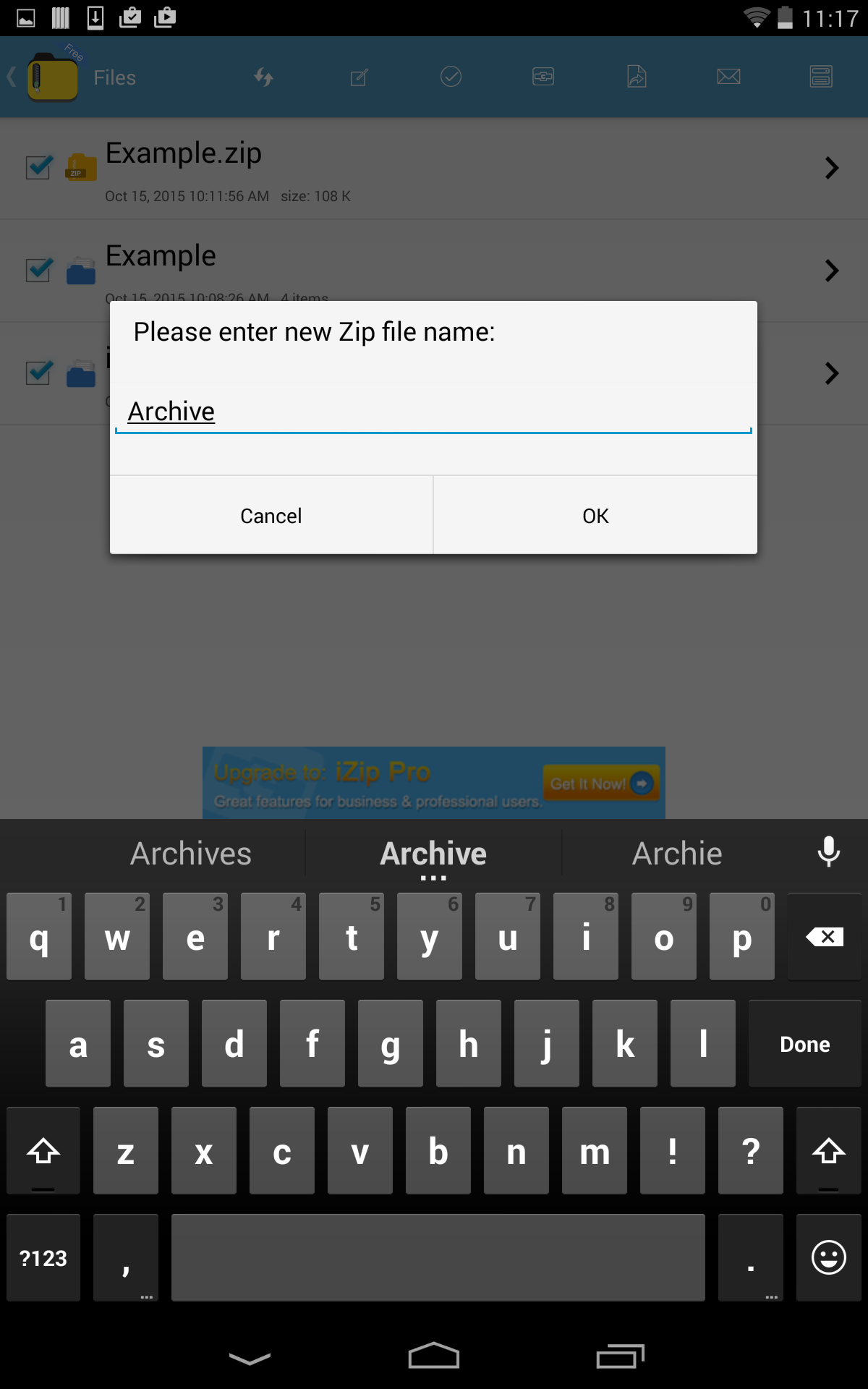Screen dimensions: 868x1389
Task: Tap the chevron on the third list row
Action: [x=830, y=373]
